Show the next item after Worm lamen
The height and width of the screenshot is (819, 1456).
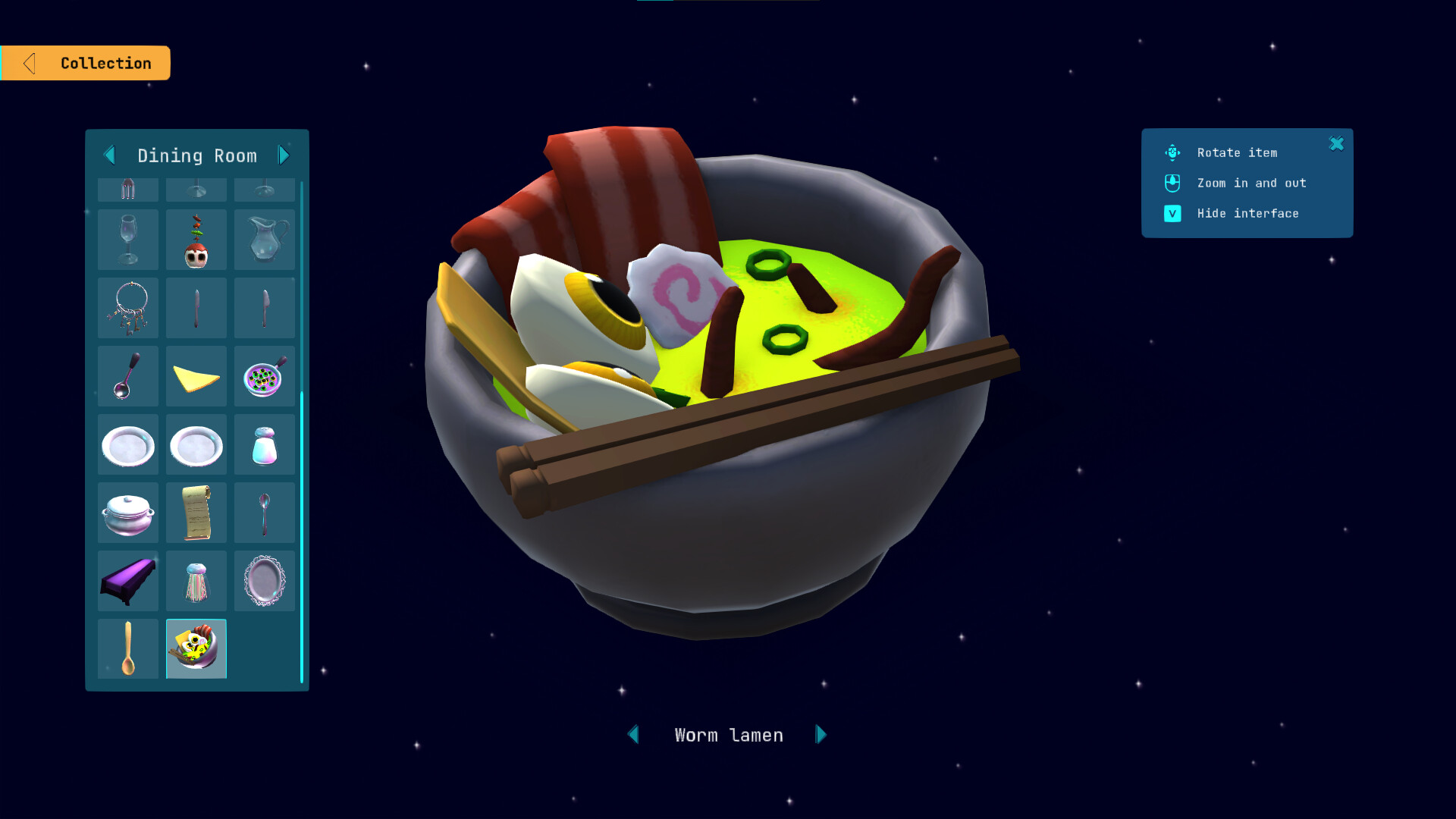821,735
